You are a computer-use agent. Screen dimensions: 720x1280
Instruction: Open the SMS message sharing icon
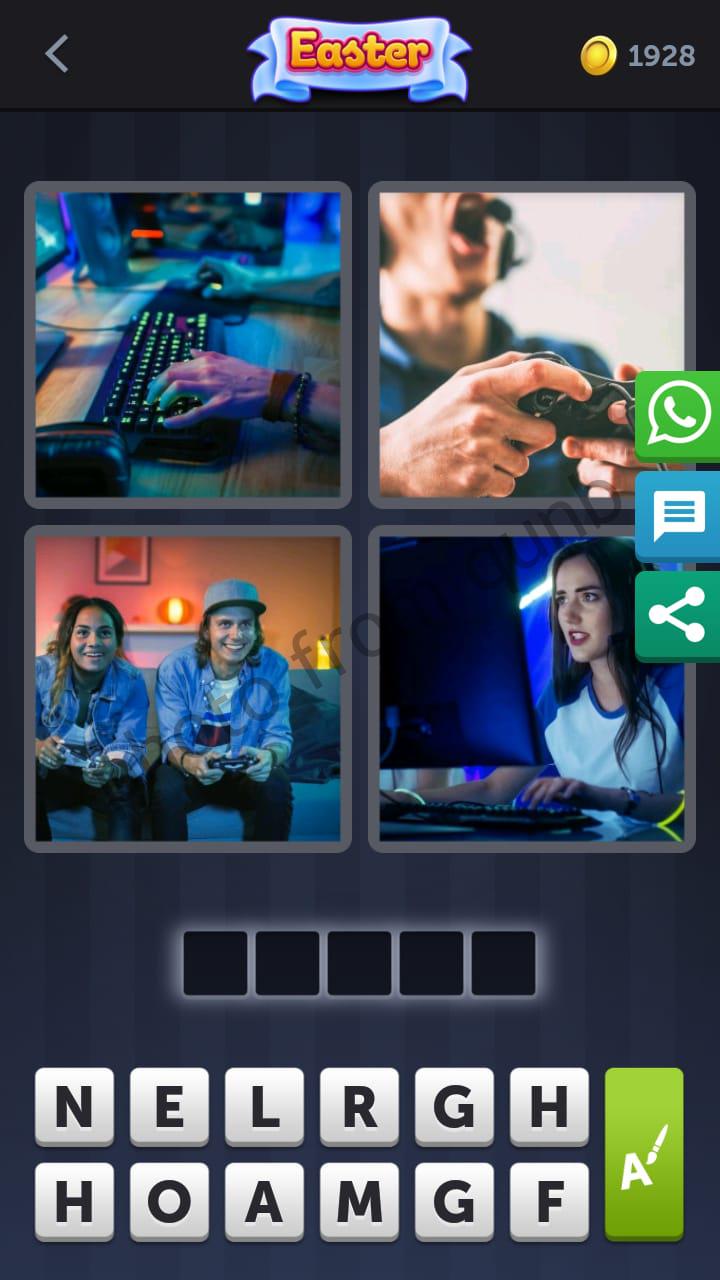[x=678, y=516]
